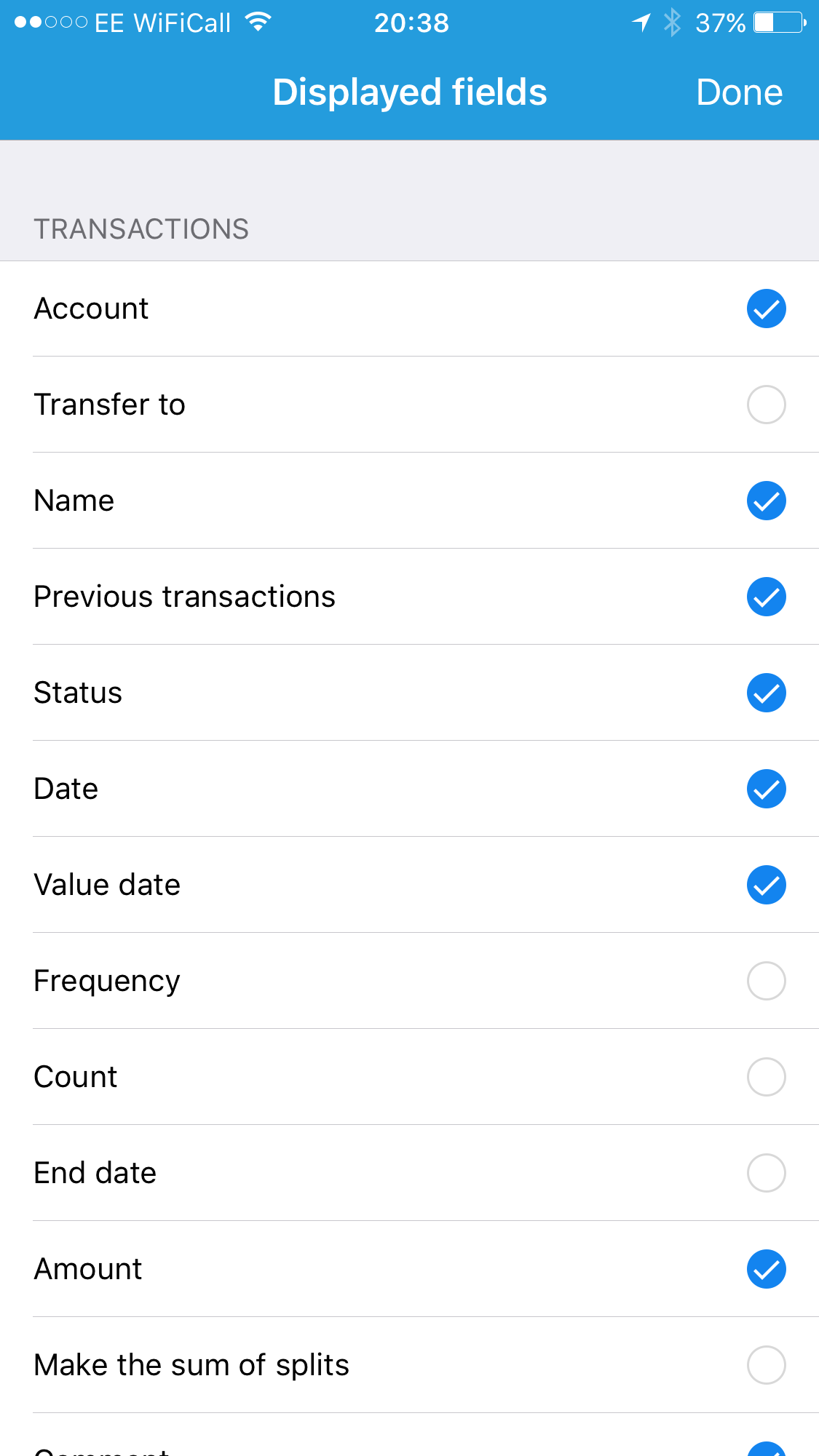This screenshot has height=1456, width=819.
Task: Uncheck the Name field
Action: [766, 501]
